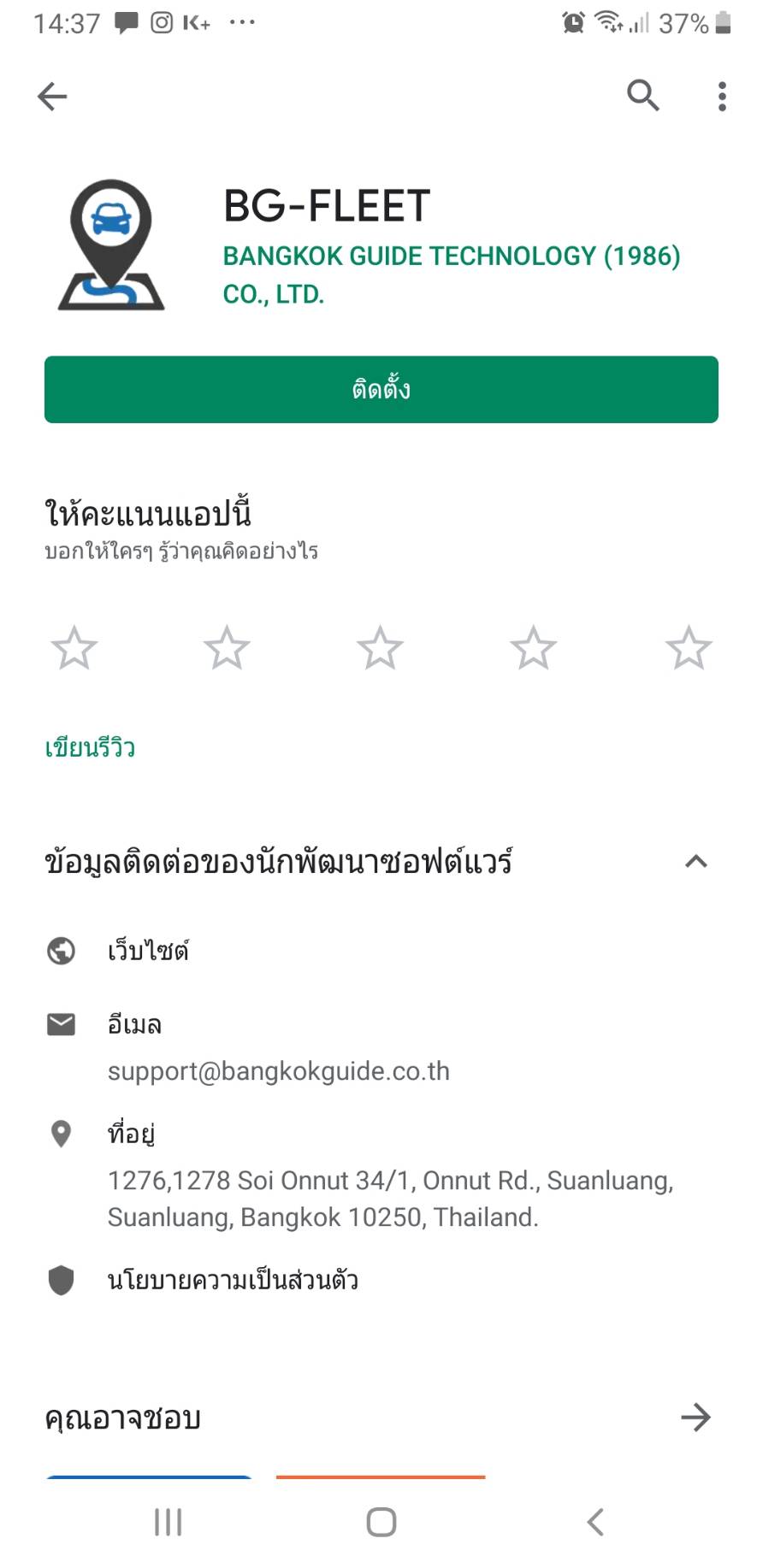Tap the system home button
Image resolution: width=763 pixels, height=1568 pixels.
click(381, 1522)
